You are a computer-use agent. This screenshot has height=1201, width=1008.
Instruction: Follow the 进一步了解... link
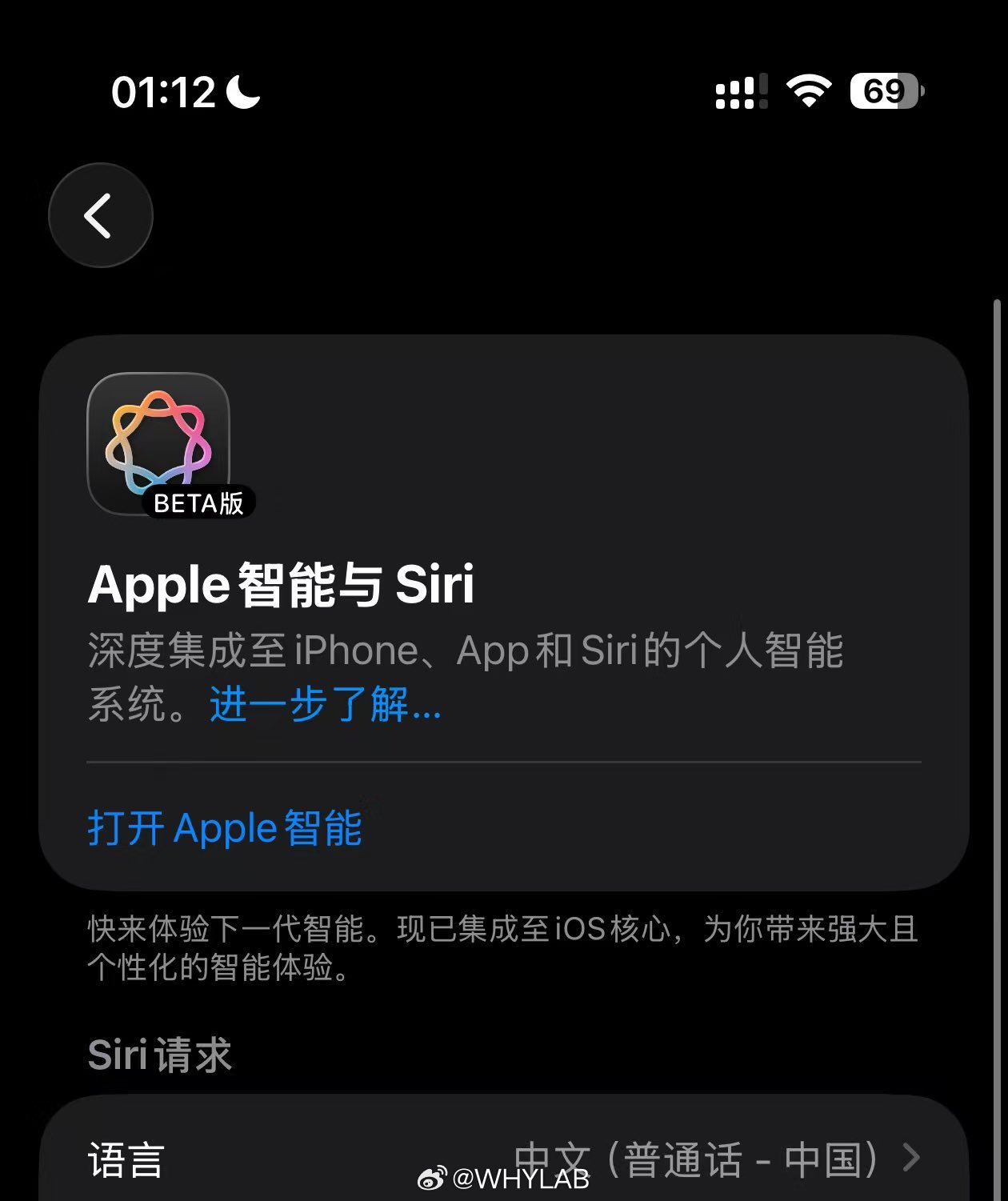323,707
